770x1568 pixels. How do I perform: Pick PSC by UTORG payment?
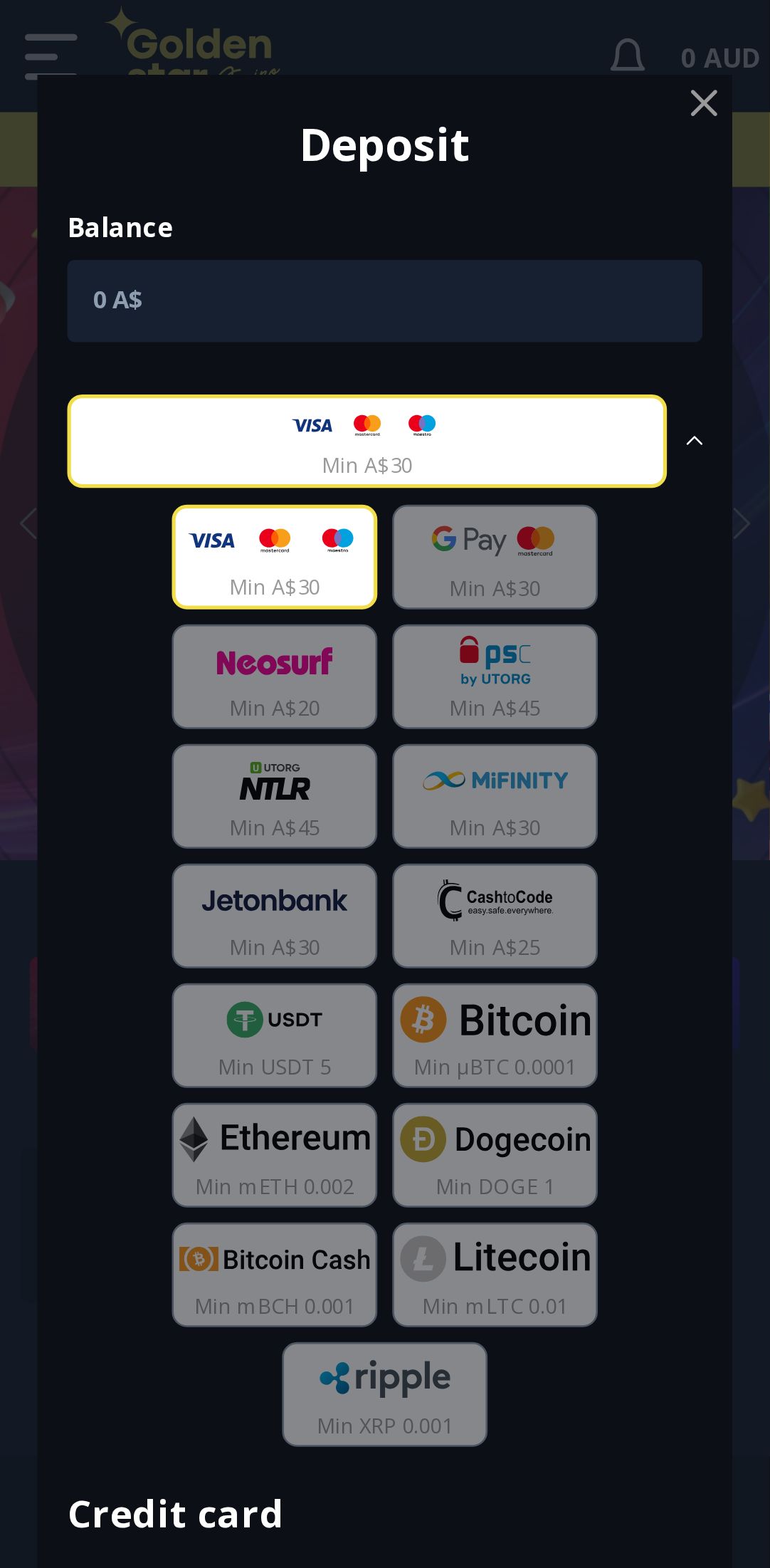(x=495, y=677)
